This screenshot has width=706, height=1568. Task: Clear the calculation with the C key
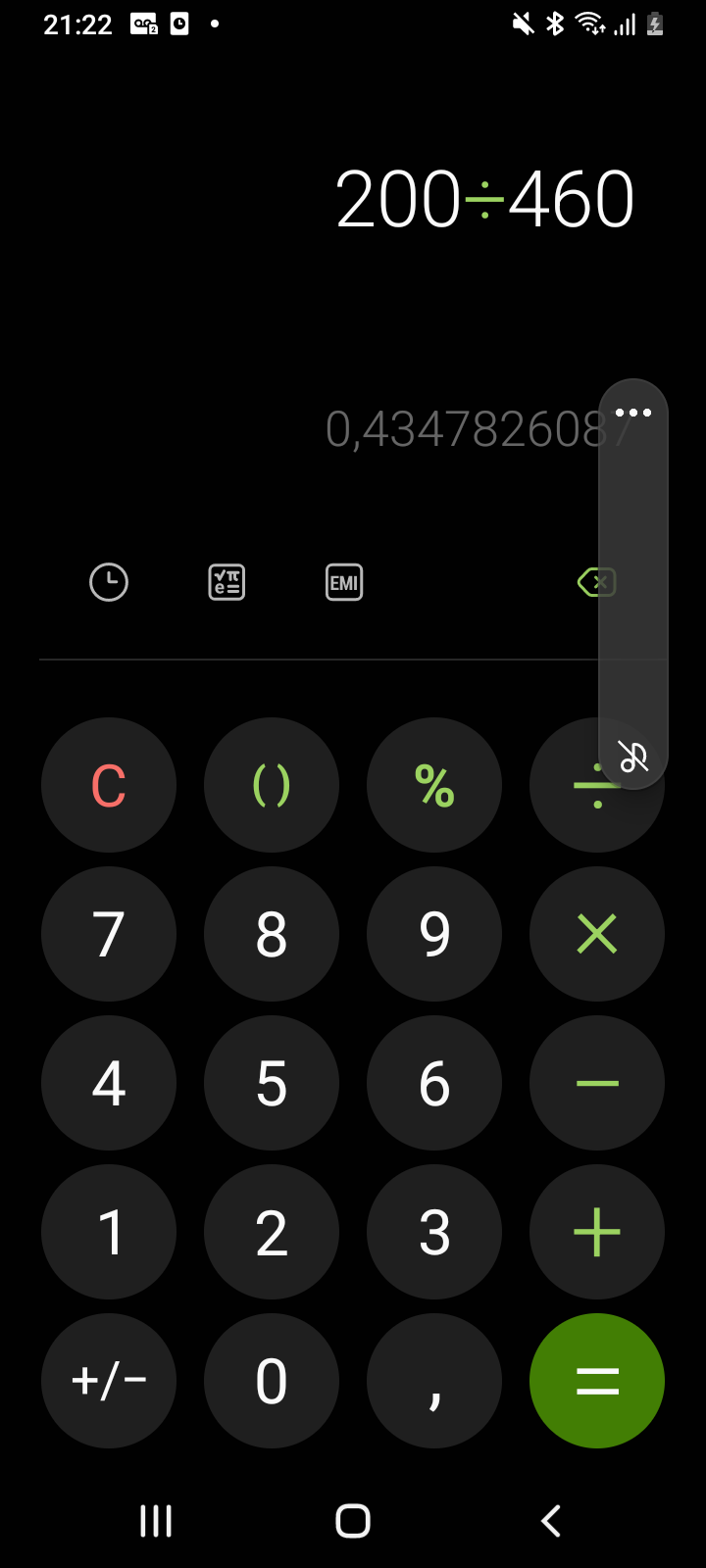point(109,785)
